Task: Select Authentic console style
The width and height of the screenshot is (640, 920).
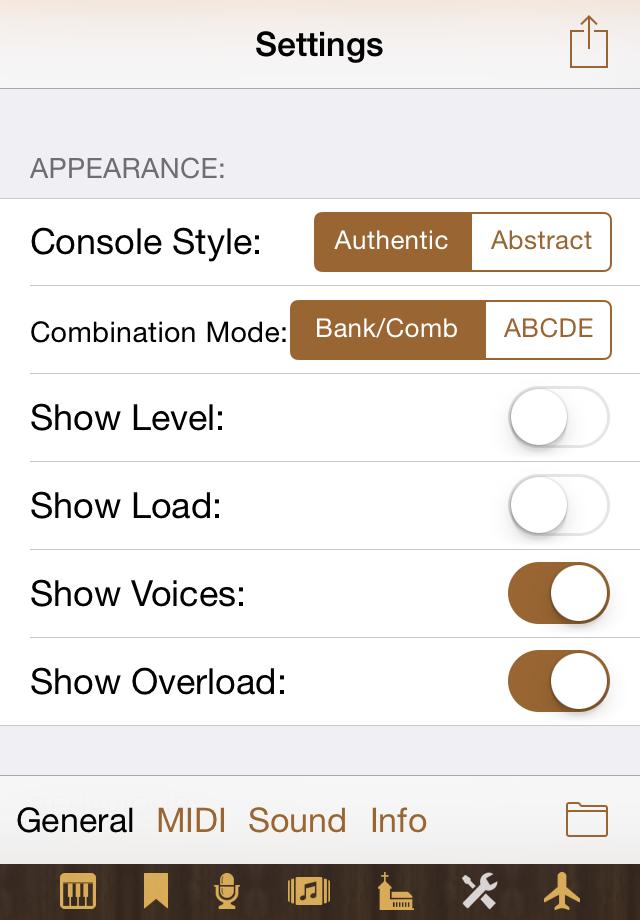Action: click(x=392, y=241)
